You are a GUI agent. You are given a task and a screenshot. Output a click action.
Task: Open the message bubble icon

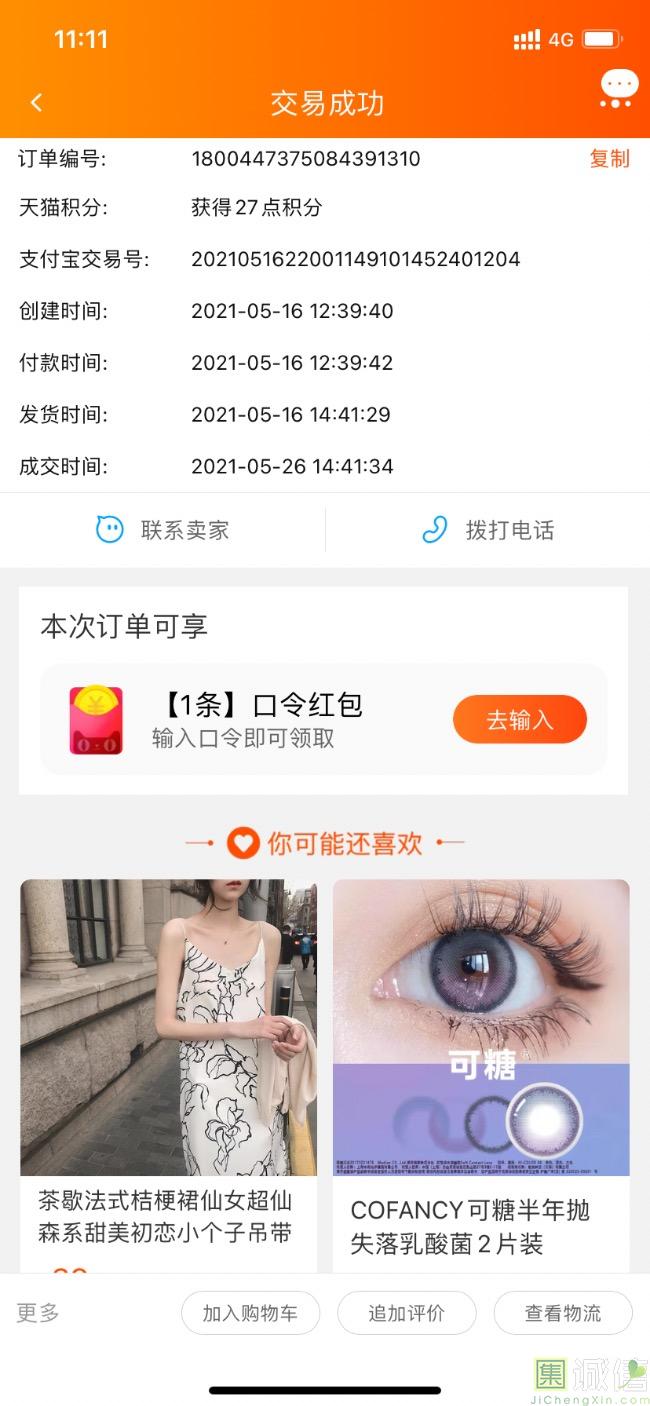pos(618,88)
